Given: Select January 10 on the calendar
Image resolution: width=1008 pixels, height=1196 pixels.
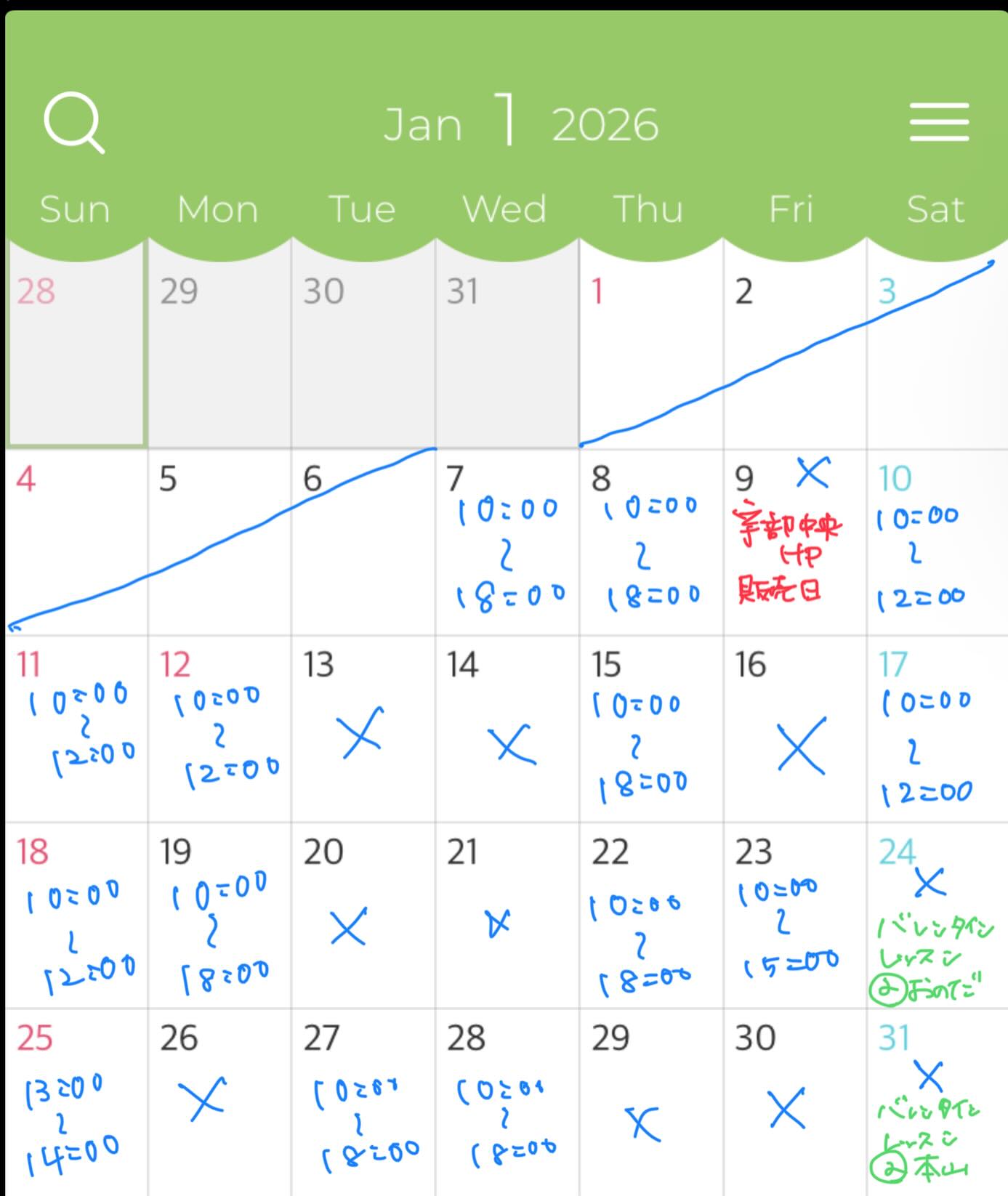Looking at the screenshot, I should click(937, 543).
